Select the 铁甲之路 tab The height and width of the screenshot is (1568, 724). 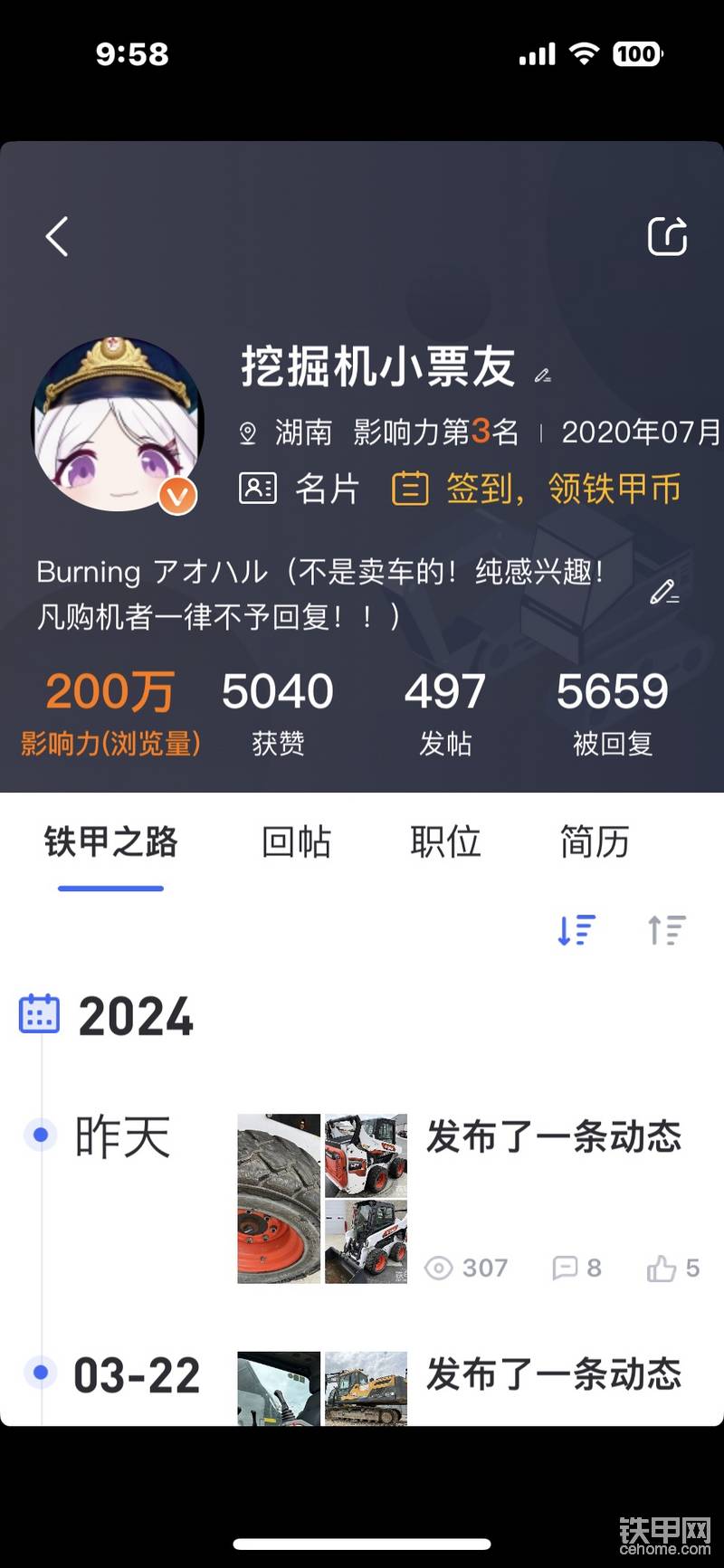pyautogui.click(x=110, y=842)
